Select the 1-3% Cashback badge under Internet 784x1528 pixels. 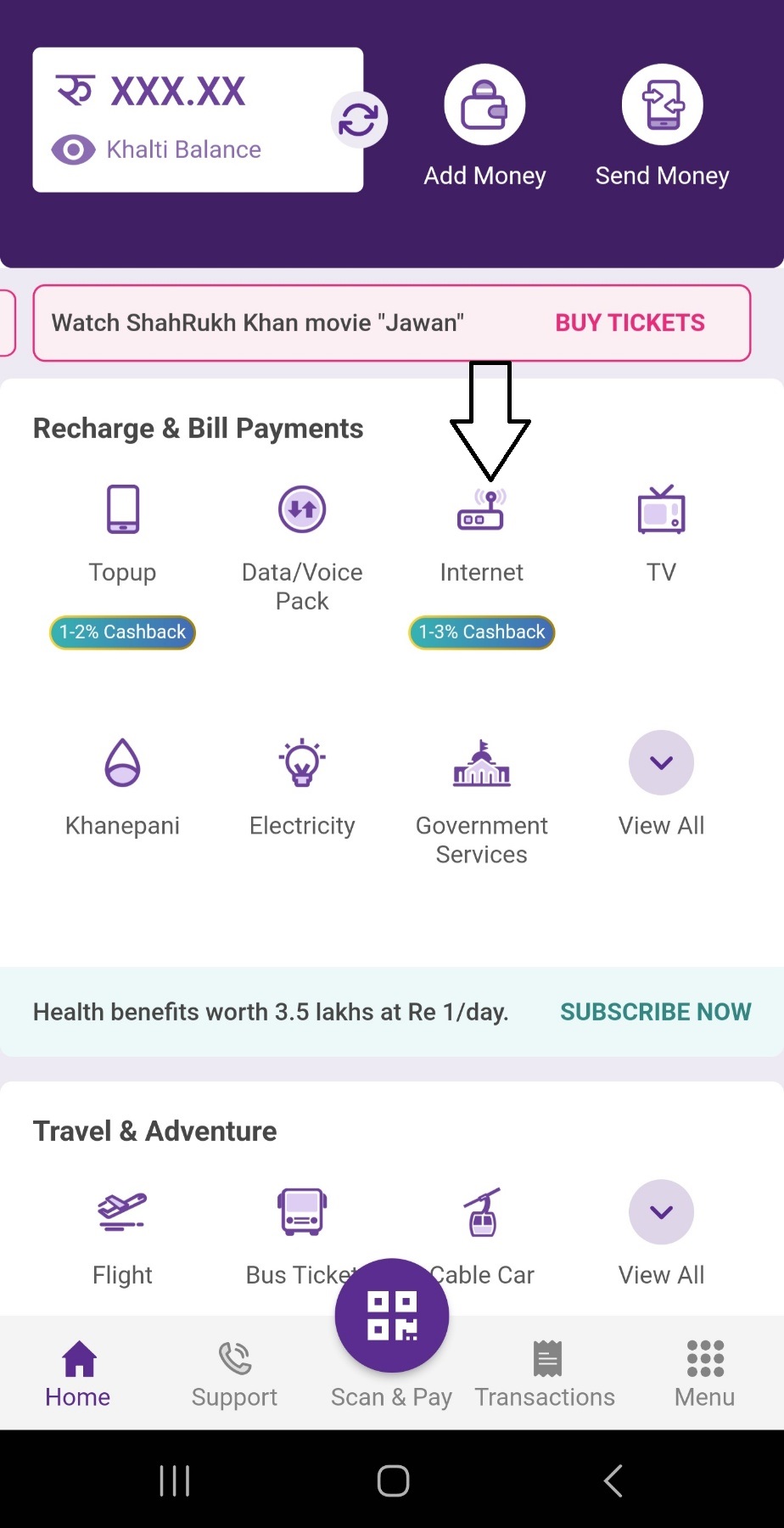tap(481, 632)
